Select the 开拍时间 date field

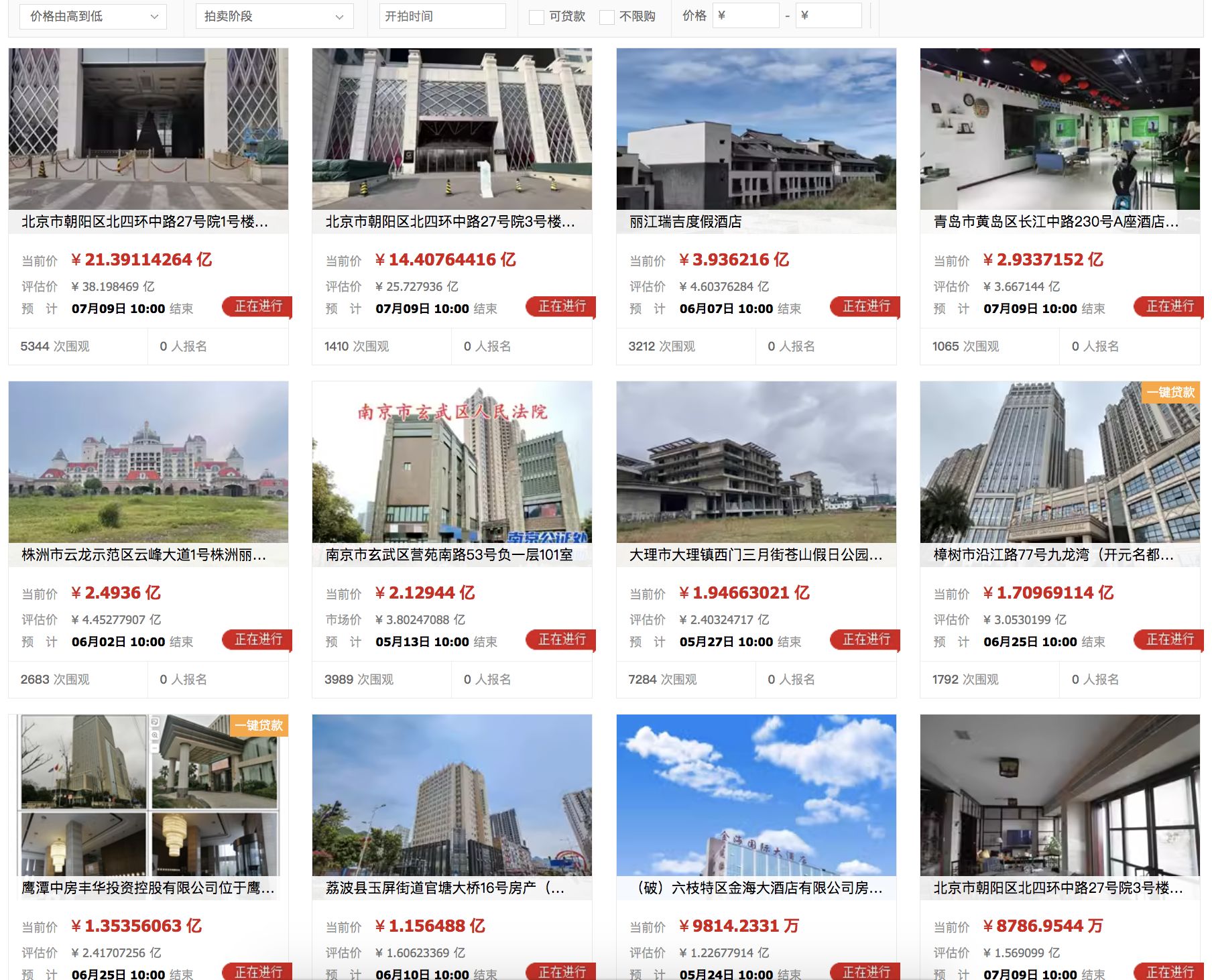442,16
